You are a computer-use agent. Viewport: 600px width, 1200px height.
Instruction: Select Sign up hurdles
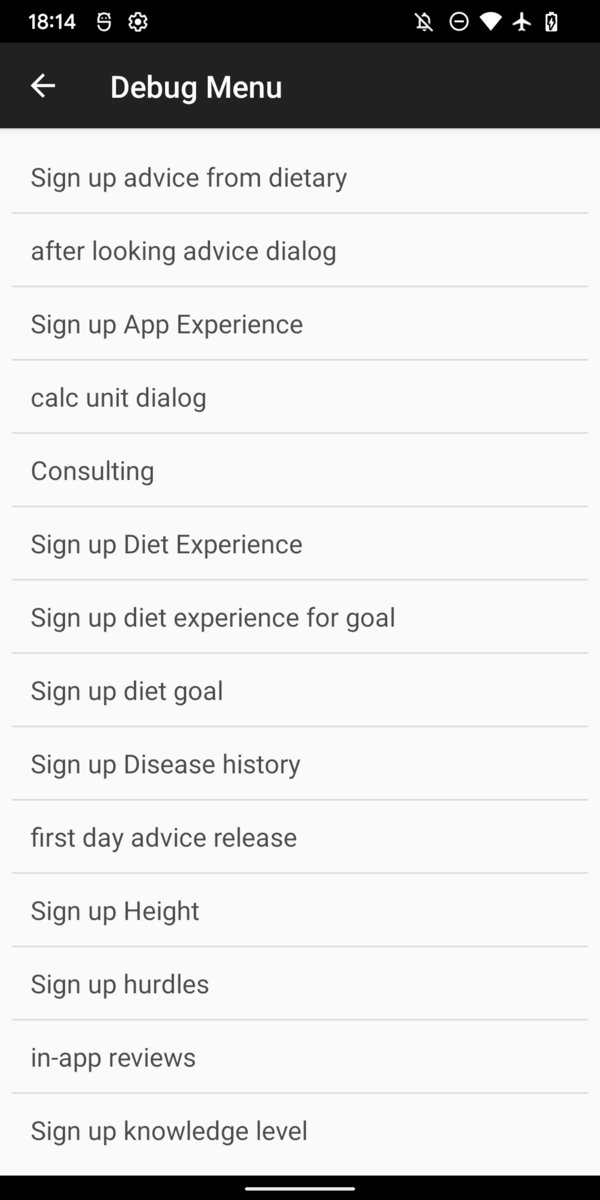point(300,984)
